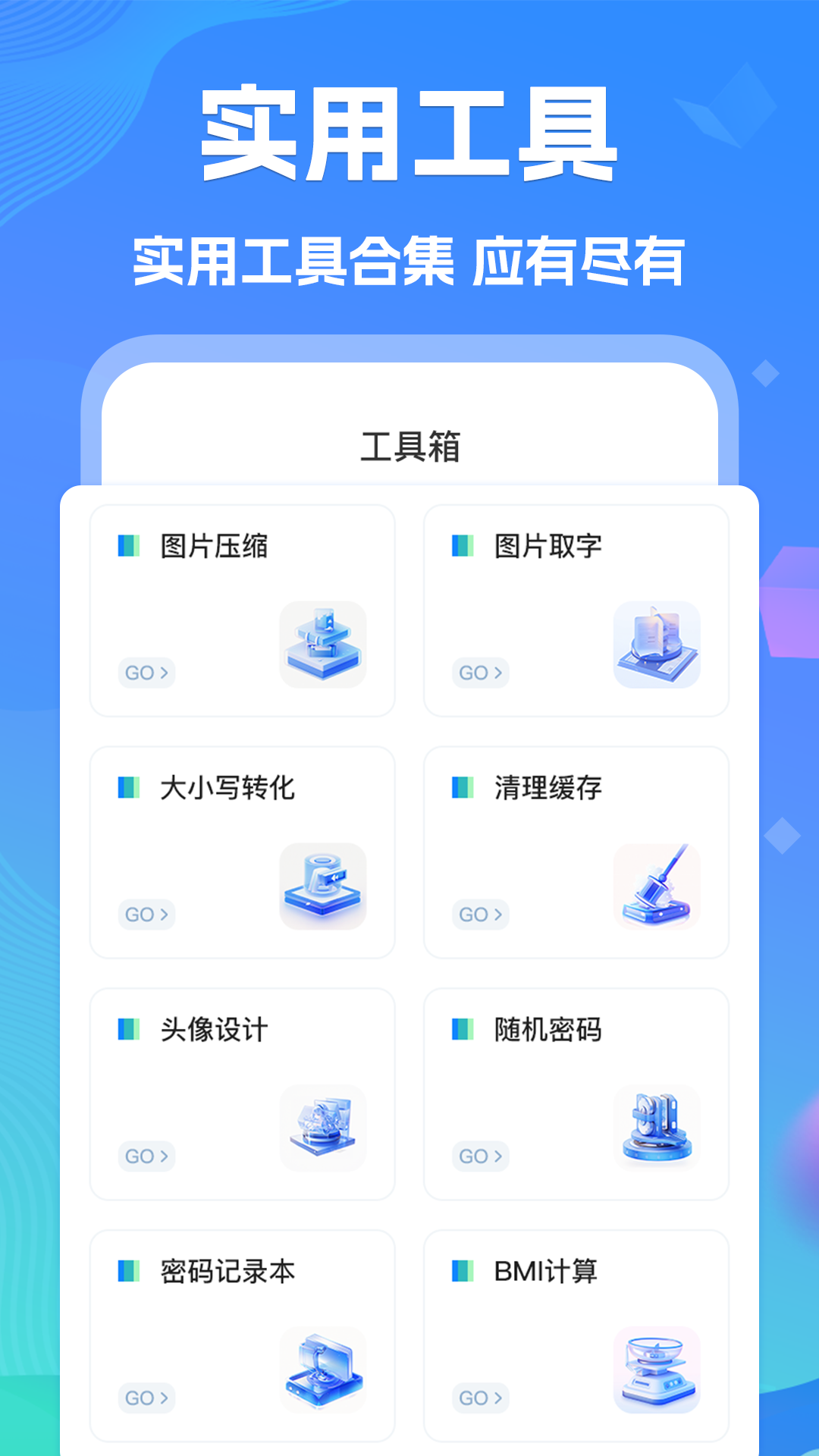Click GO under 图片取字
The height and width of the screenshot is (1456, 819).
[x=479, y=673]
